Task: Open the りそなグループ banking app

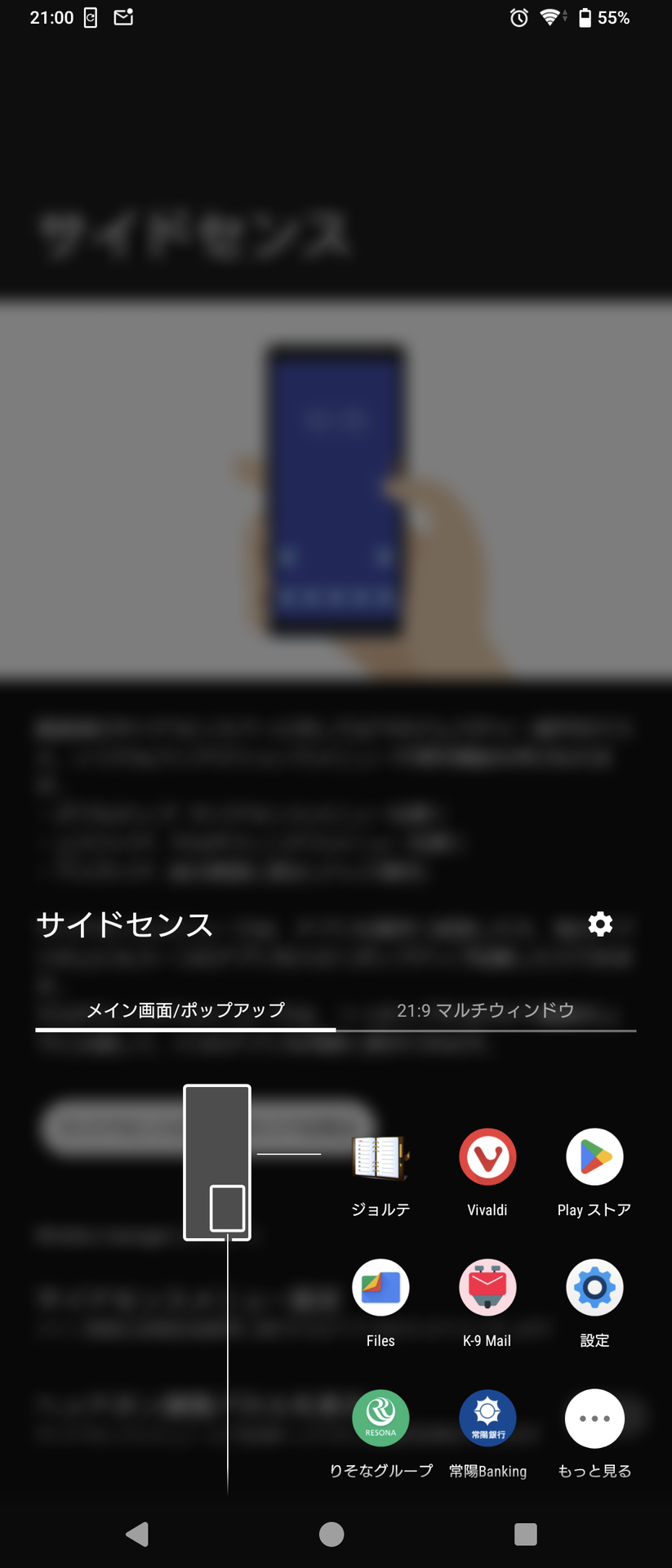Action: click(x=380, y=1418)
